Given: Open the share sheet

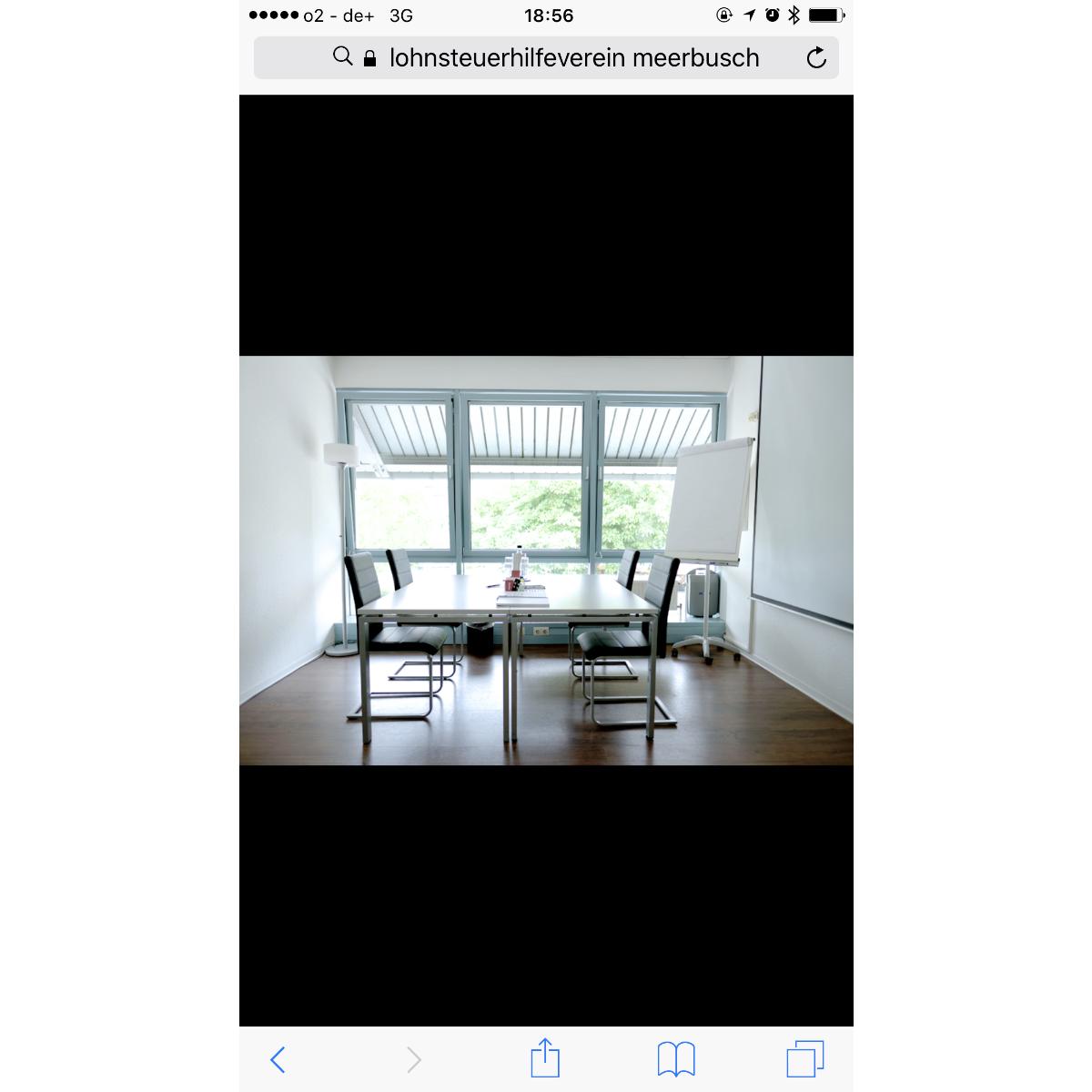Looking at the screenshot, I should point(545,1058).
